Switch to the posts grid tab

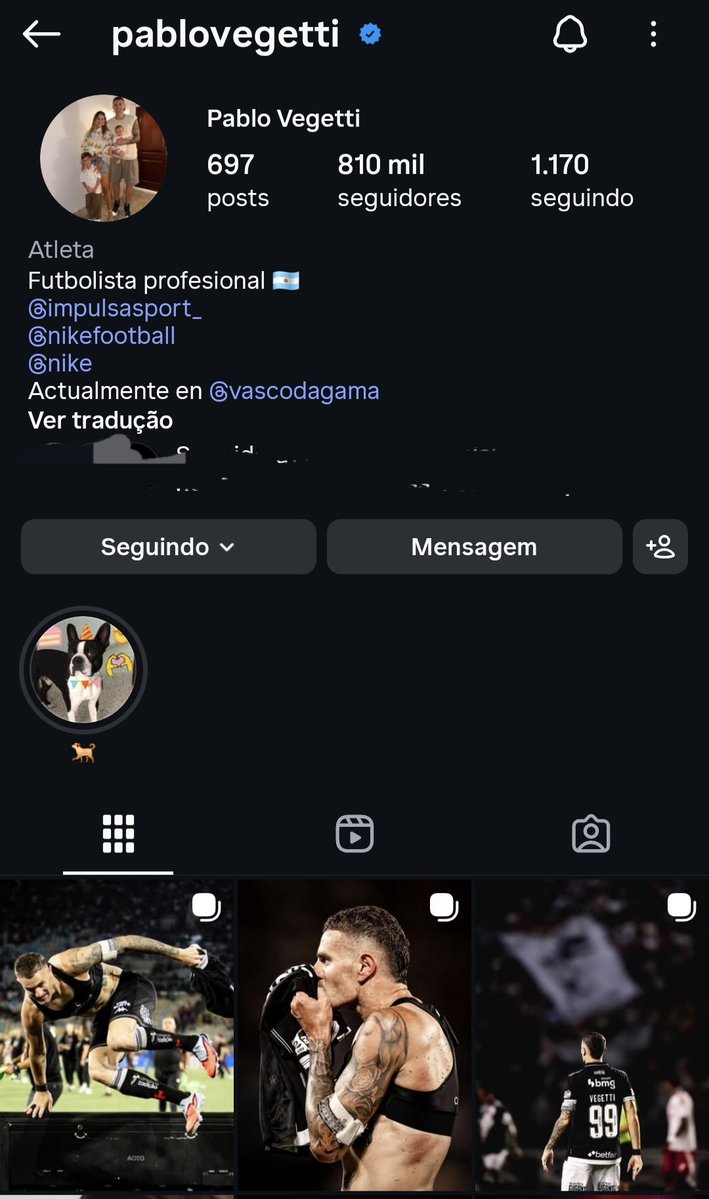point(118,834)
